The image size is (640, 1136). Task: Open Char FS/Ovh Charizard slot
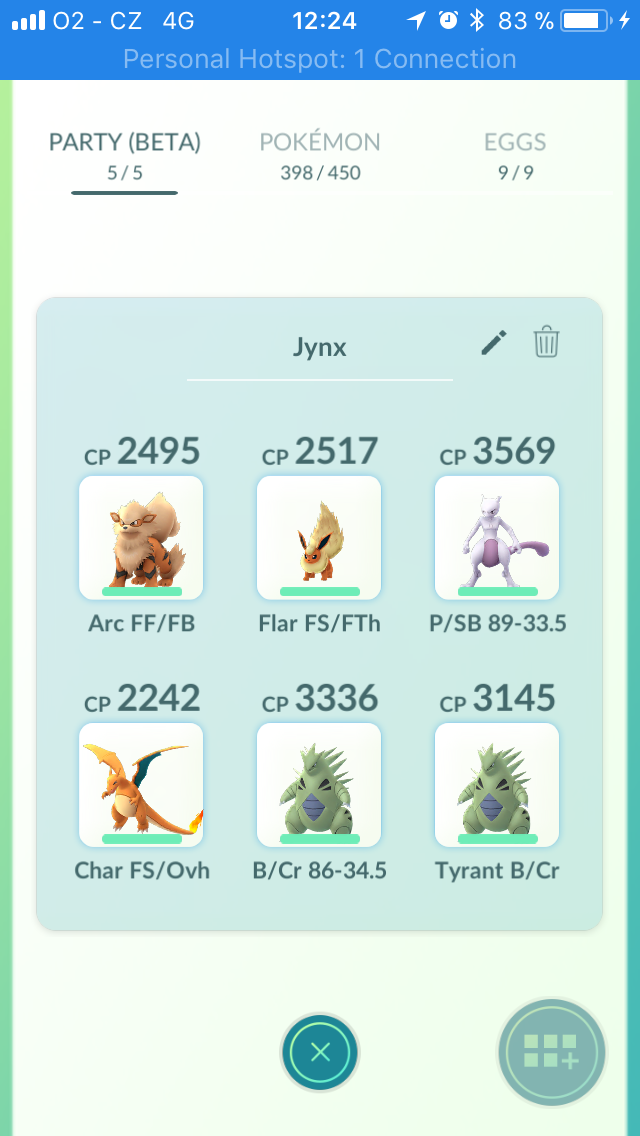coord(141,785)
